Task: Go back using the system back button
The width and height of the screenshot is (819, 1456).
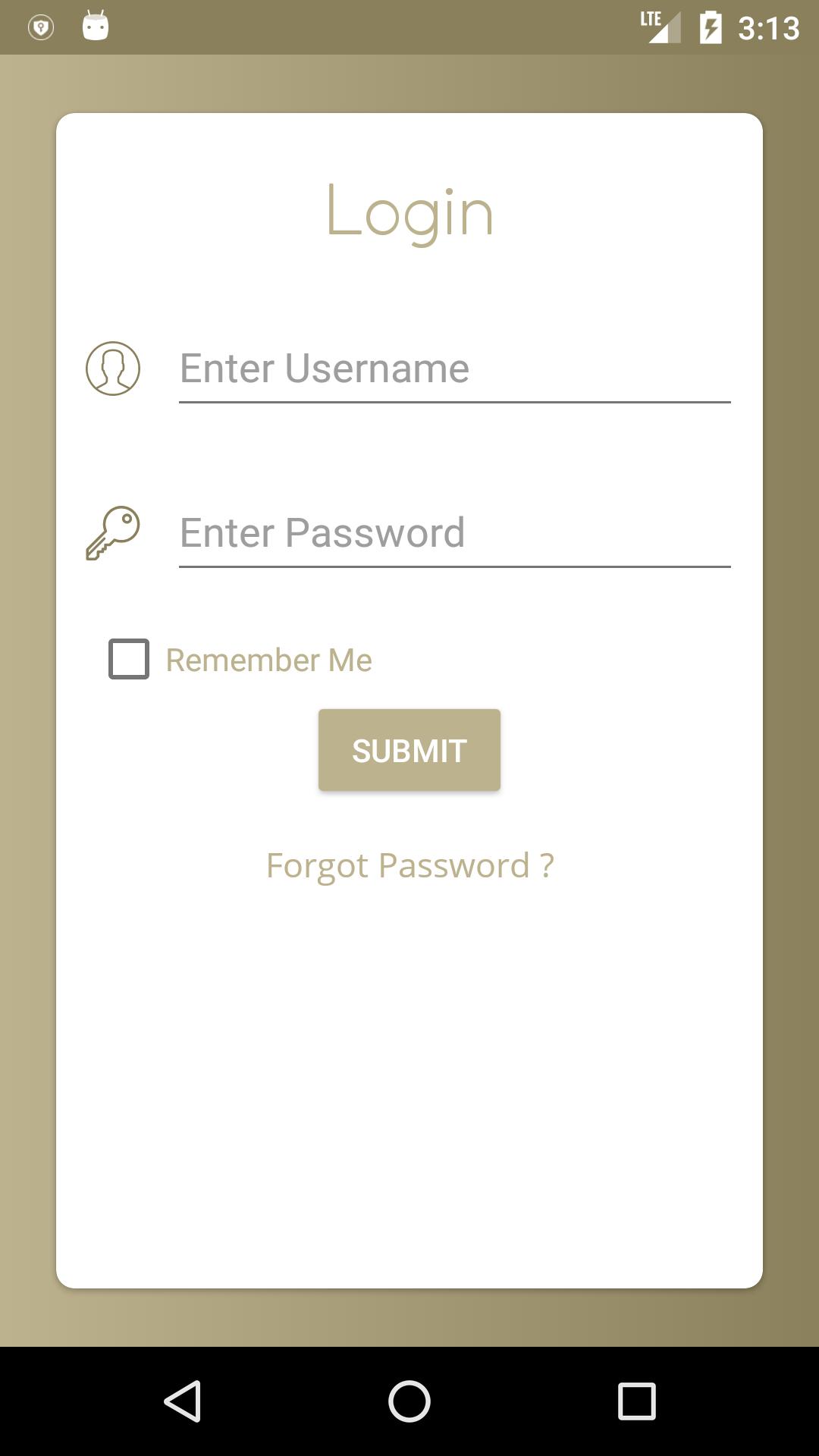Action: point(183,1401)
